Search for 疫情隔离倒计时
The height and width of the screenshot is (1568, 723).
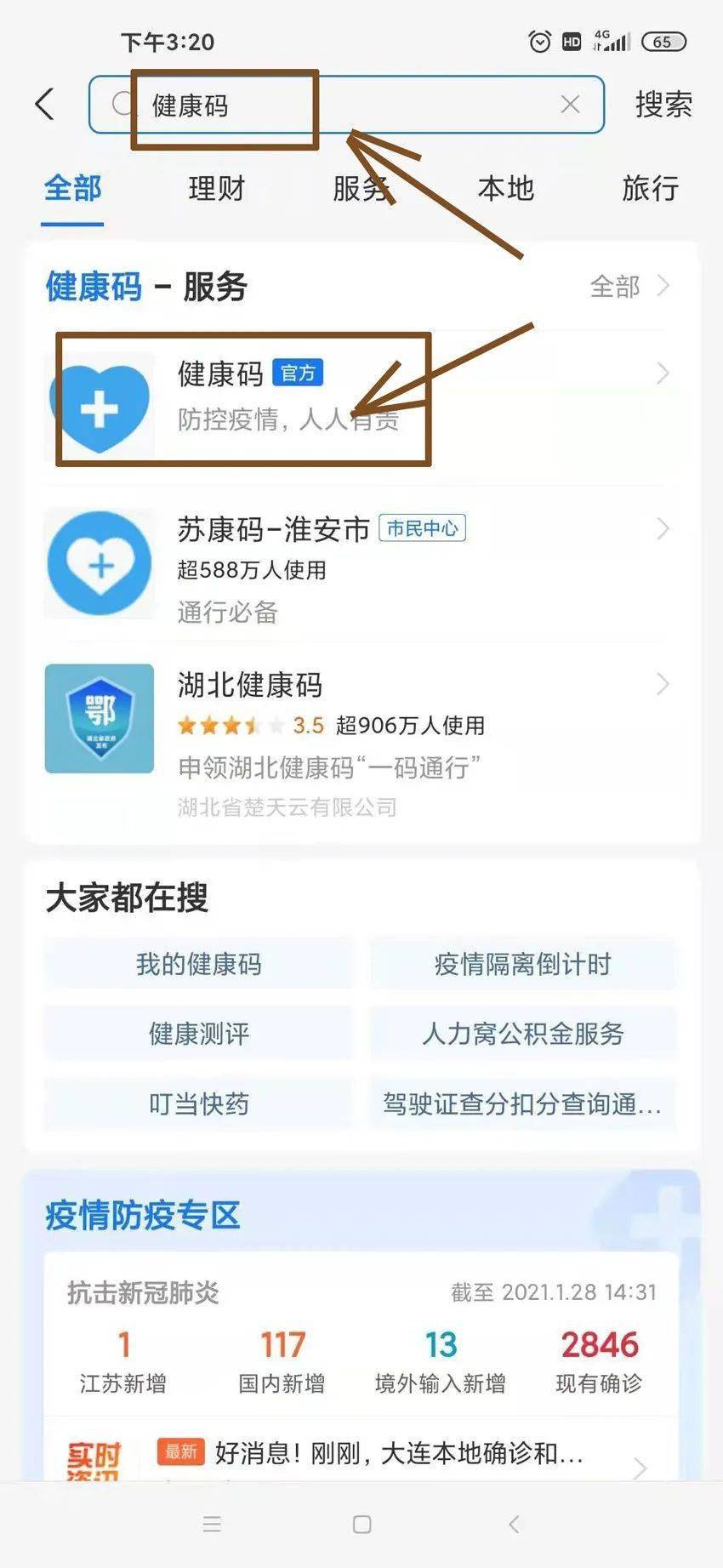[x=522, y=964]
